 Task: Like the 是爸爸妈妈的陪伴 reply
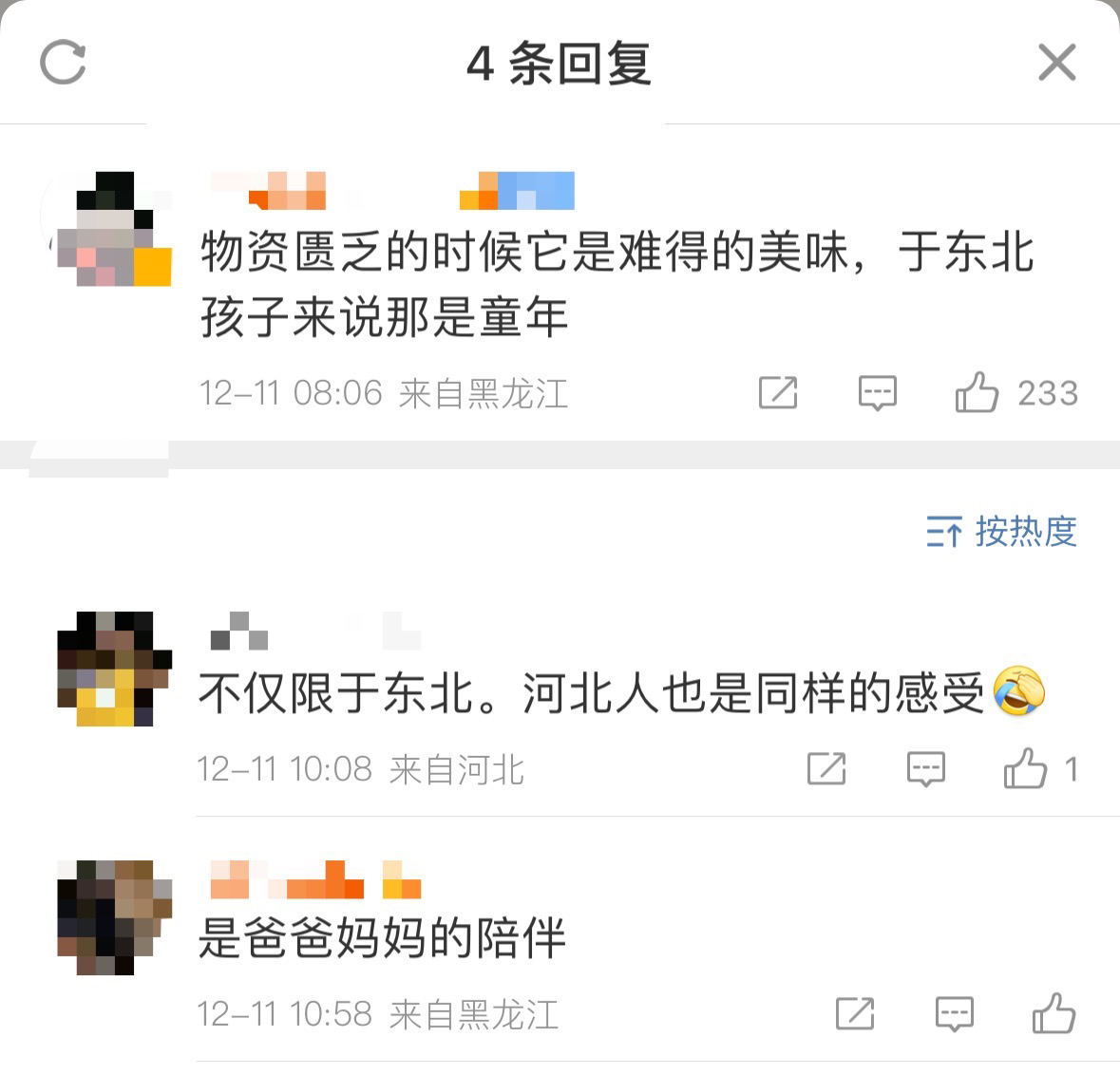click(1054, 1013)
